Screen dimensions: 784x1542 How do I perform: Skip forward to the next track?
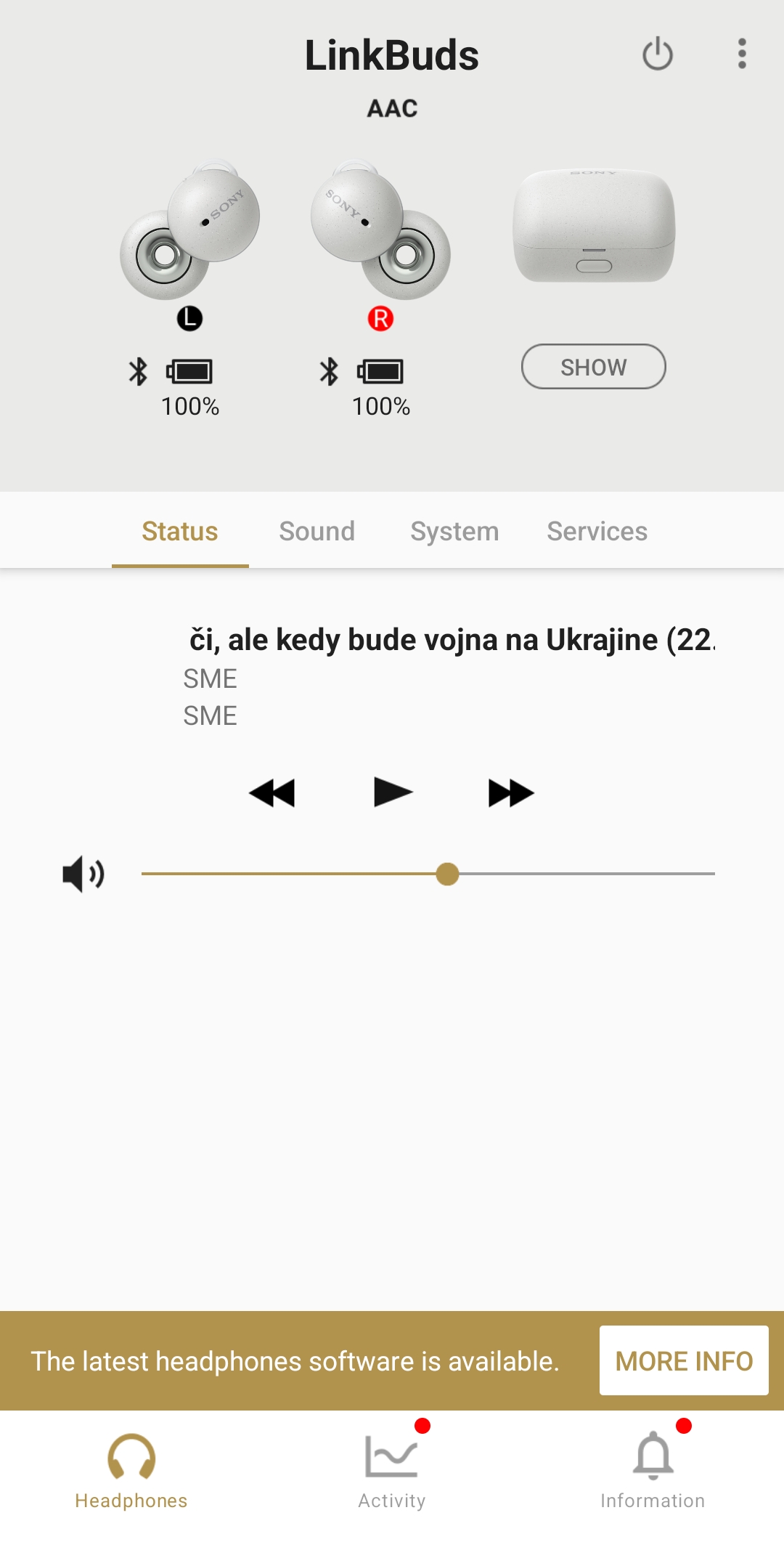pos(511,792)
